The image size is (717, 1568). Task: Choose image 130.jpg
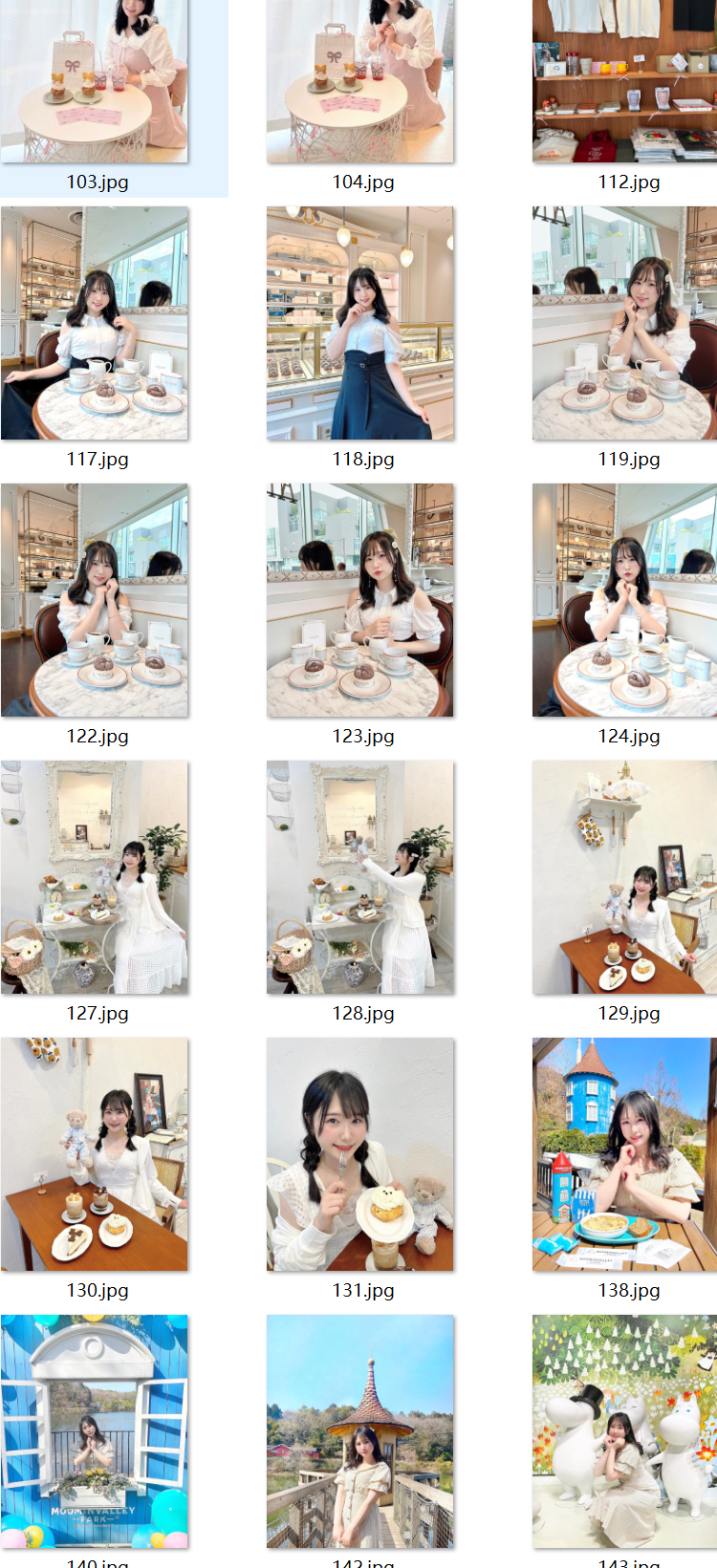click(95, 1154)
